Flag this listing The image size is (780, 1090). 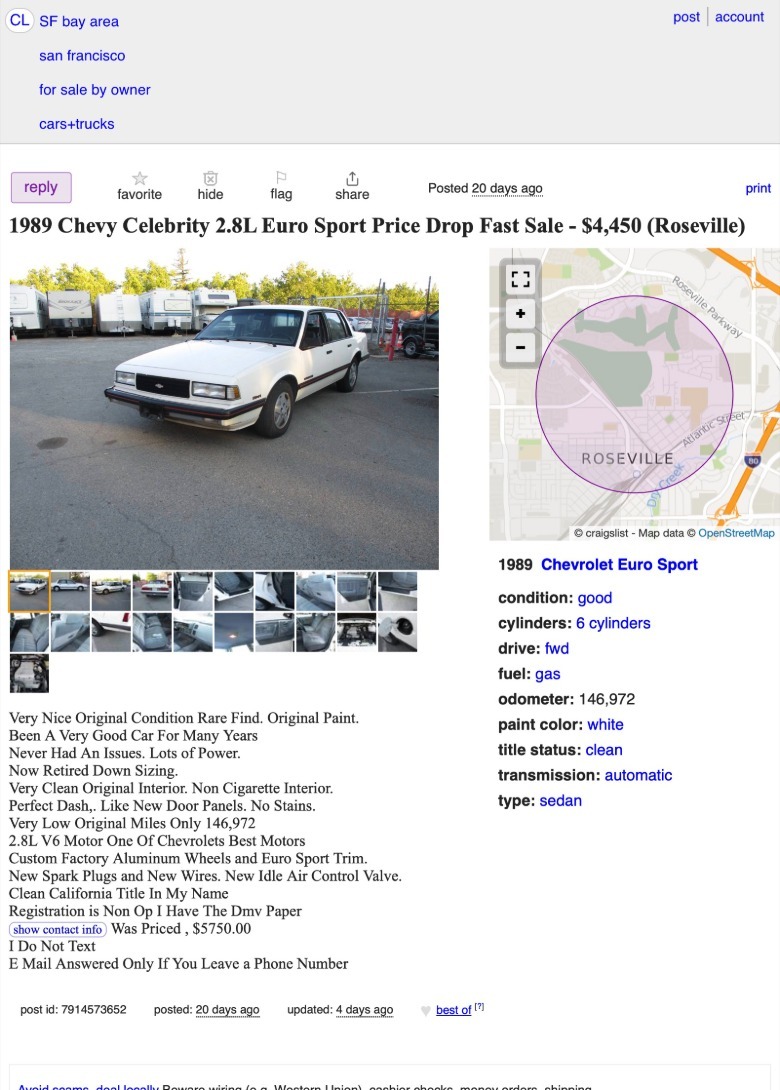click(281, 186)
